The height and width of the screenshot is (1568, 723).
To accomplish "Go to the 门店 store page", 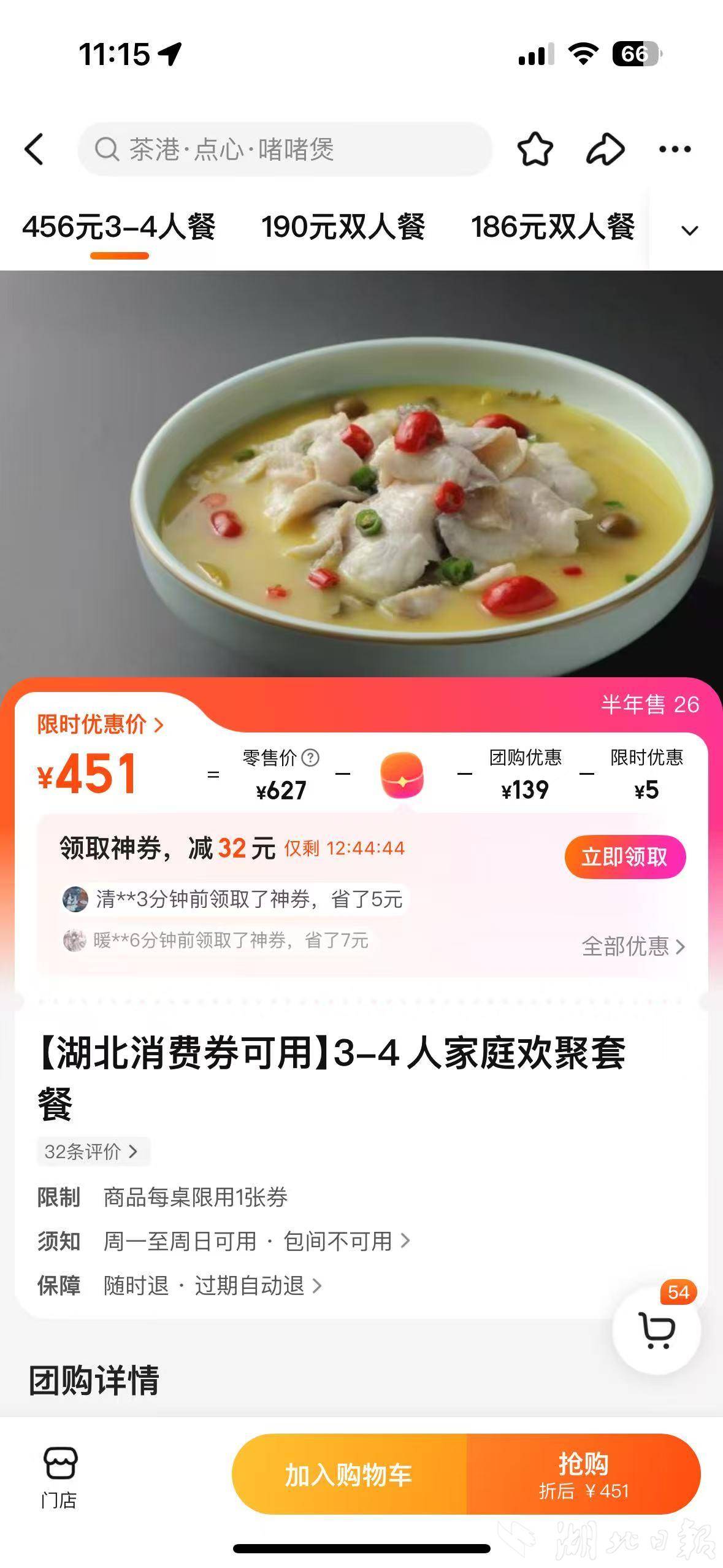I will pos(59,1476).
